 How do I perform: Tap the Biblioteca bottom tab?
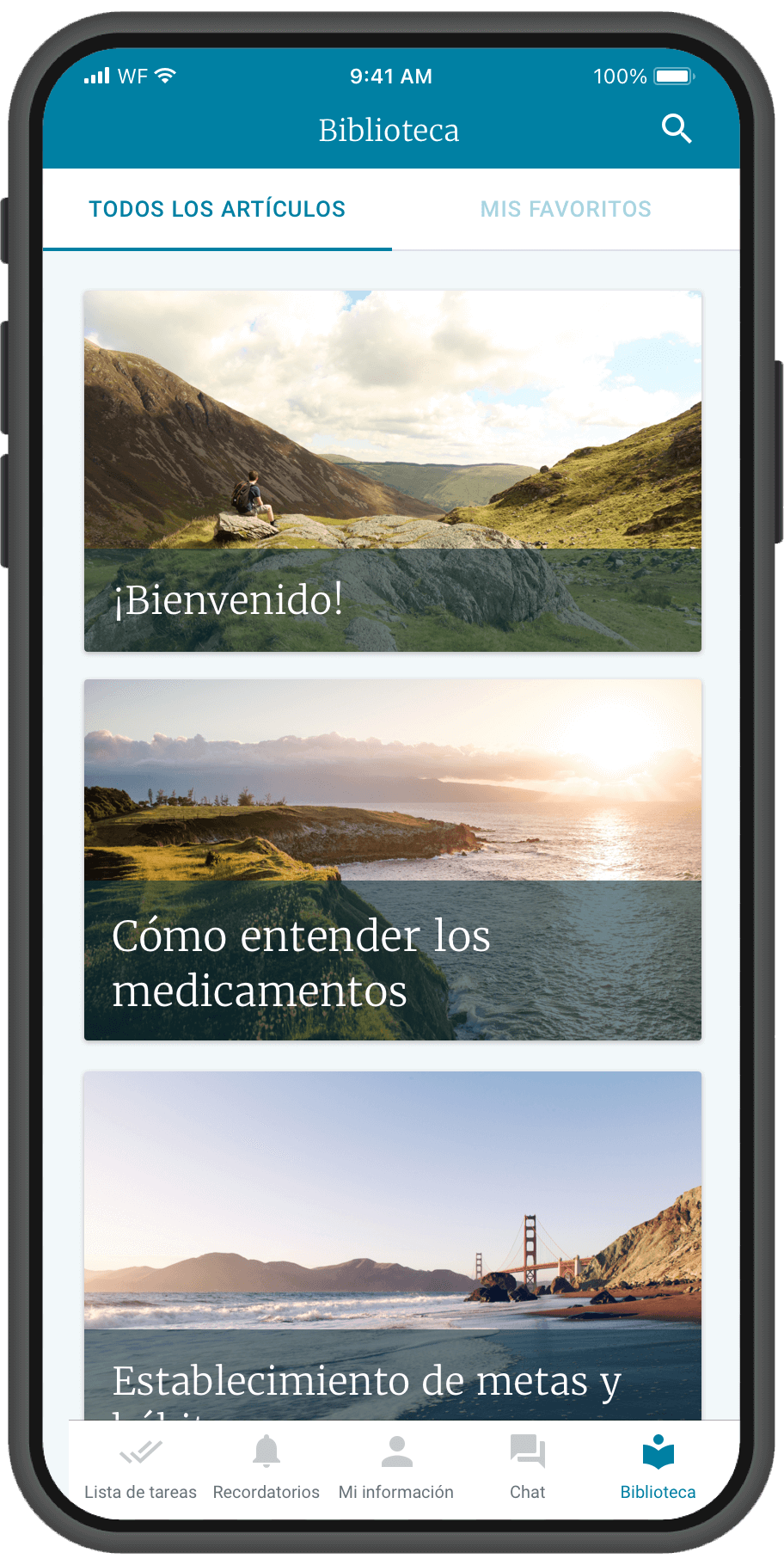(x=658, y=1468)
